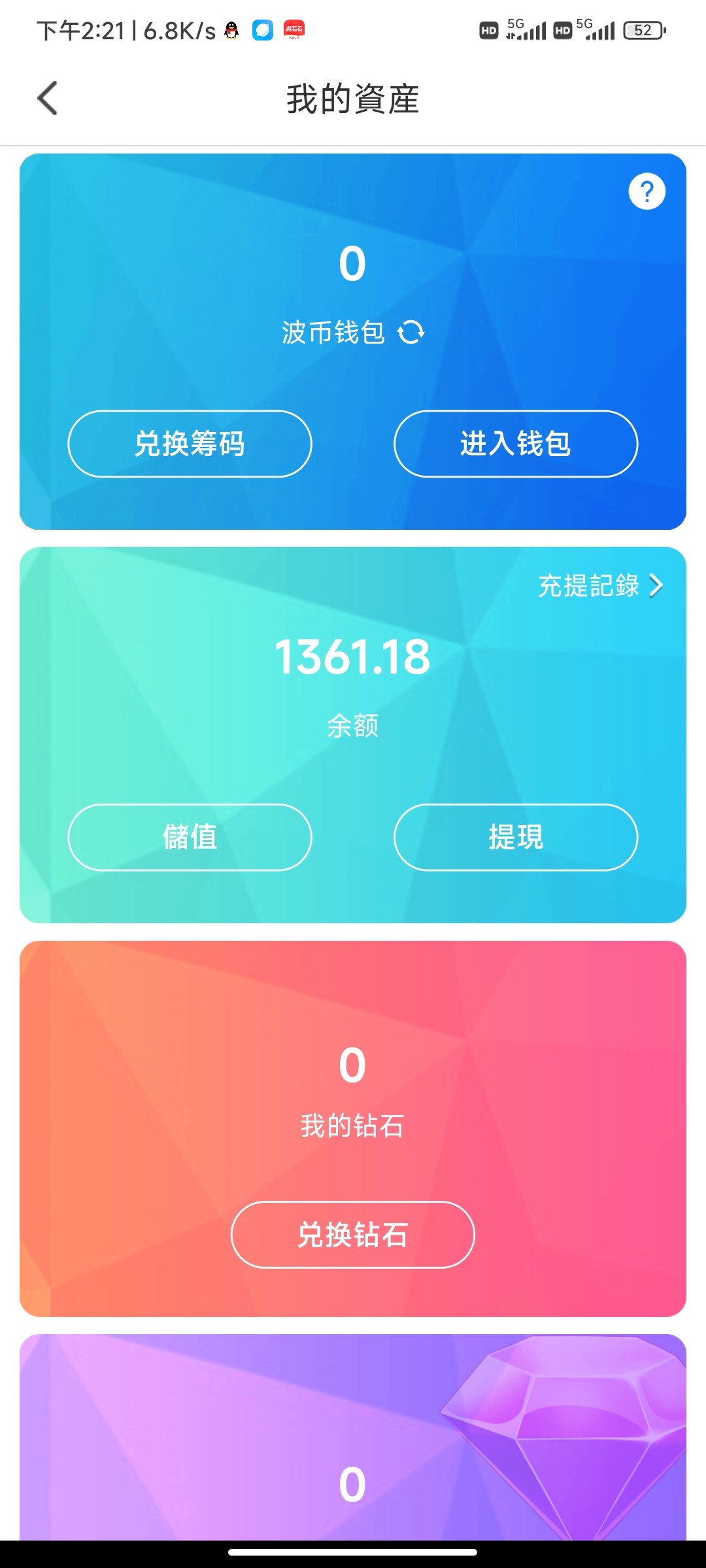Tap the QQ penguin notification icon
The height and width of the screenshot is (1568, 706).
[x=231, y=29]
